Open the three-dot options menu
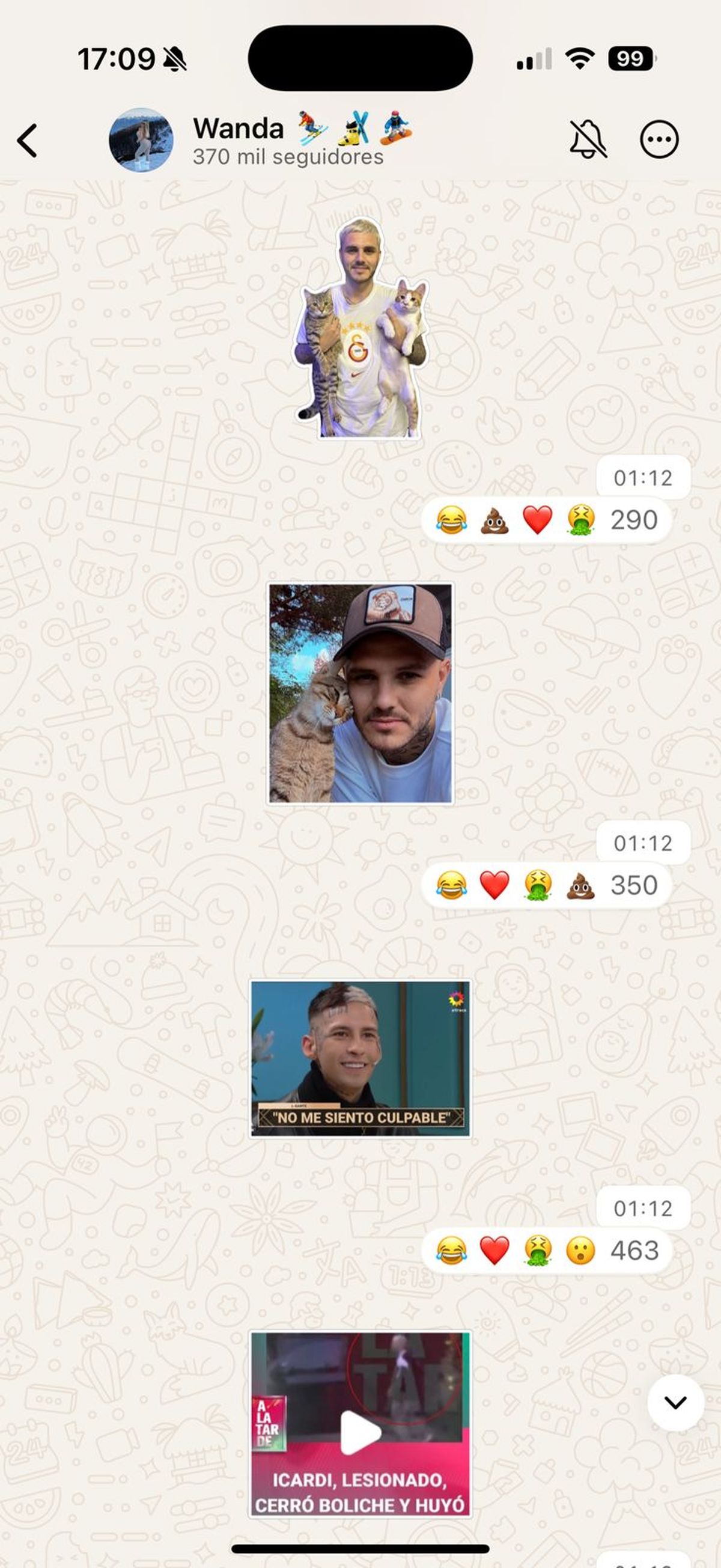721x1568 pixels. [659, 139]
